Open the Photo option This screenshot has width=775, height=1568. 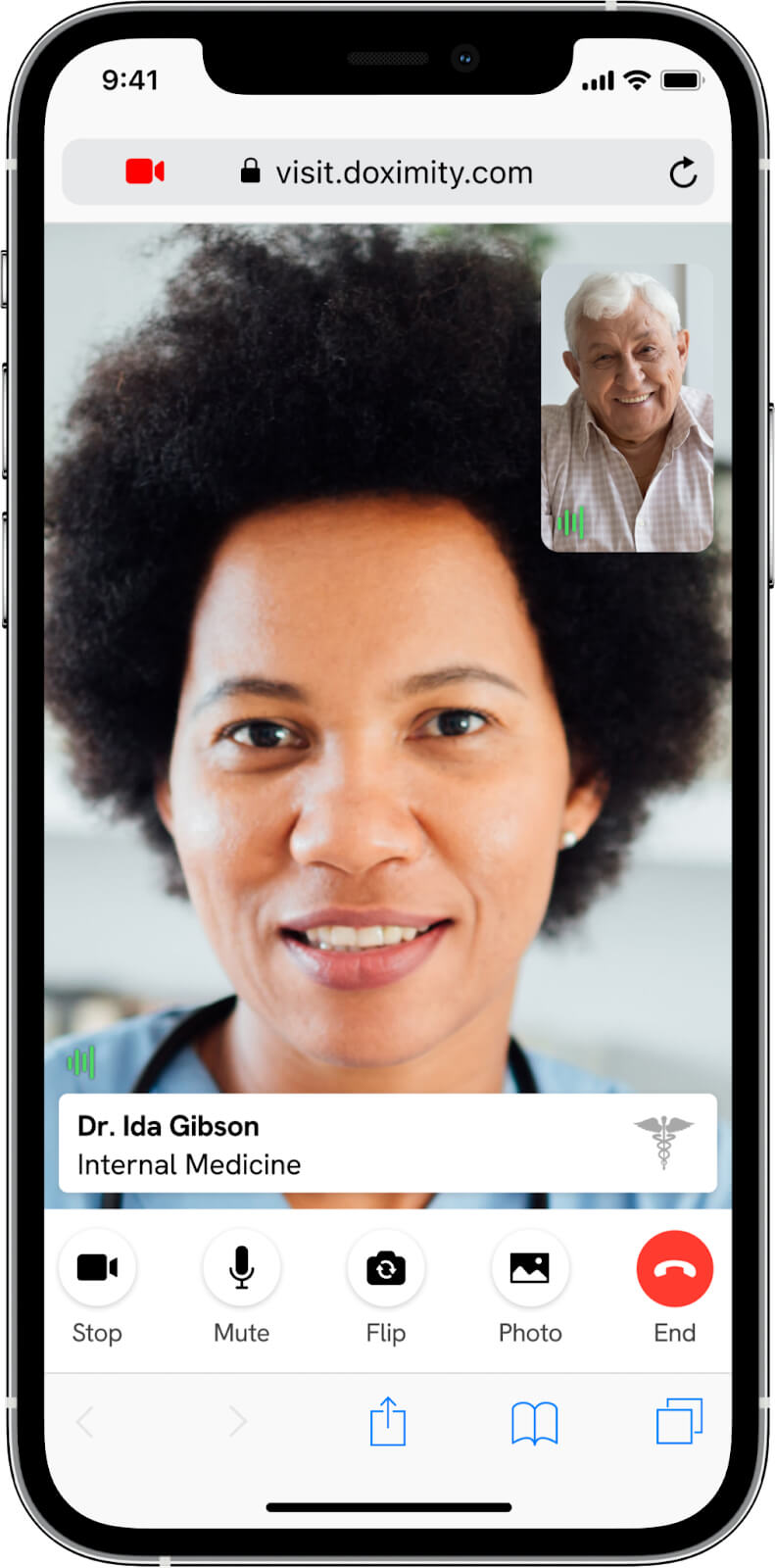530,1268
